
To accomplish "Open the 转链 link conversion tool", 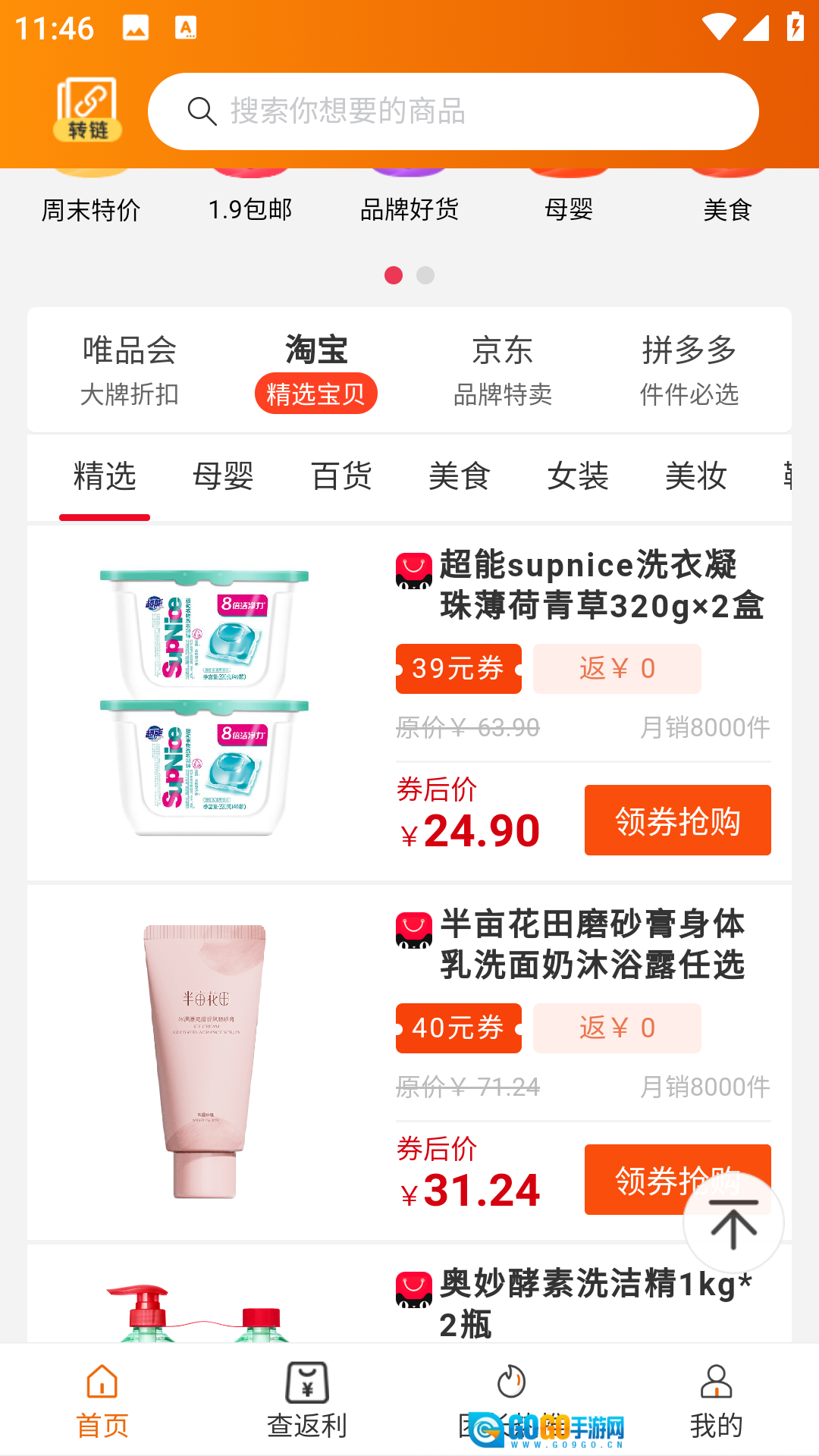I will tap(88, 110).
